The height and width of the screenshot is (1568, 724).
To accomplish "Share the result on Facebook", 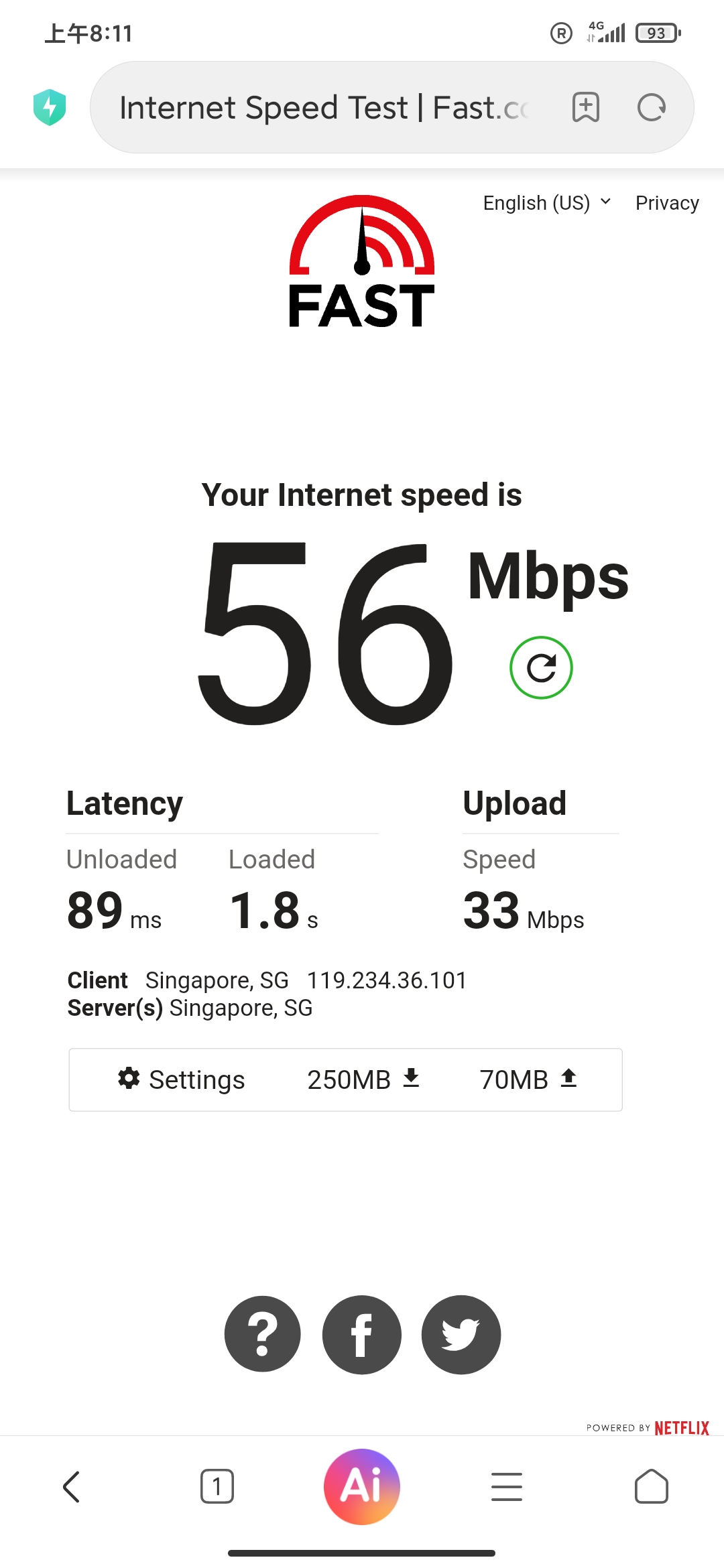I will (x=362, y=1334).
